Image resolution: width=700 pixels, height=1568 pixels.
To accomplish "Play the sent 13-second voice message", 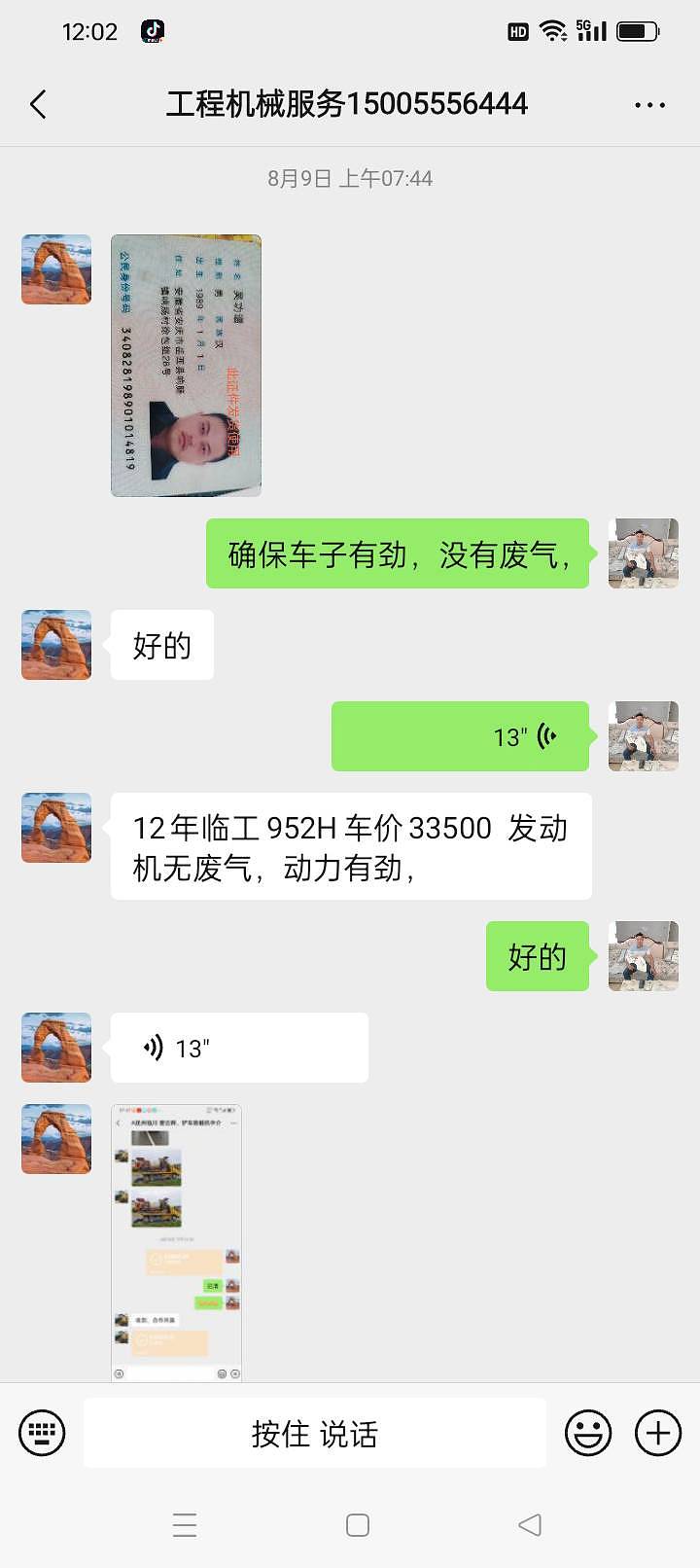I will click(460, 736).
